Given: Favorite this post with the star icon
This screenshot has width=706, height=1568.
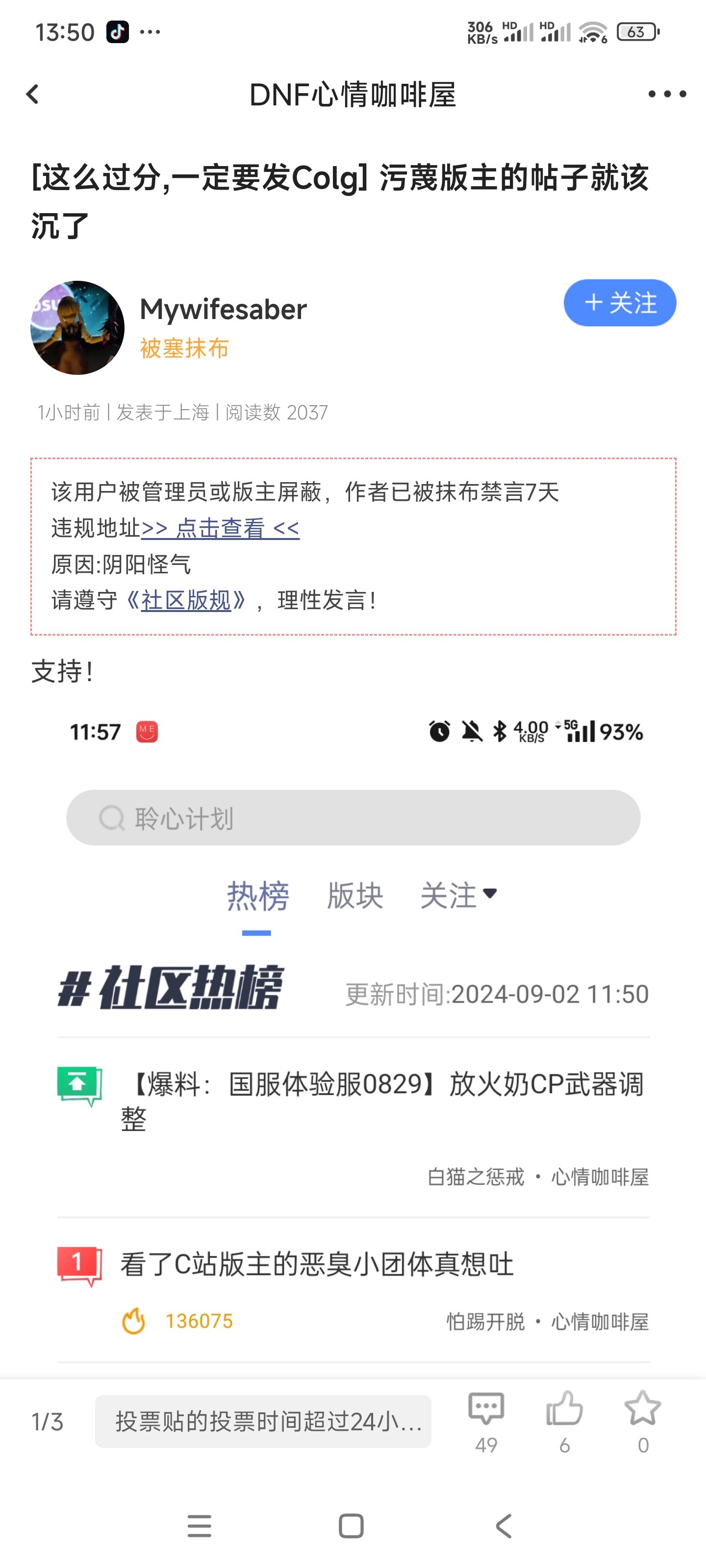Looking at the screenshot, I should pos(643,1421).
